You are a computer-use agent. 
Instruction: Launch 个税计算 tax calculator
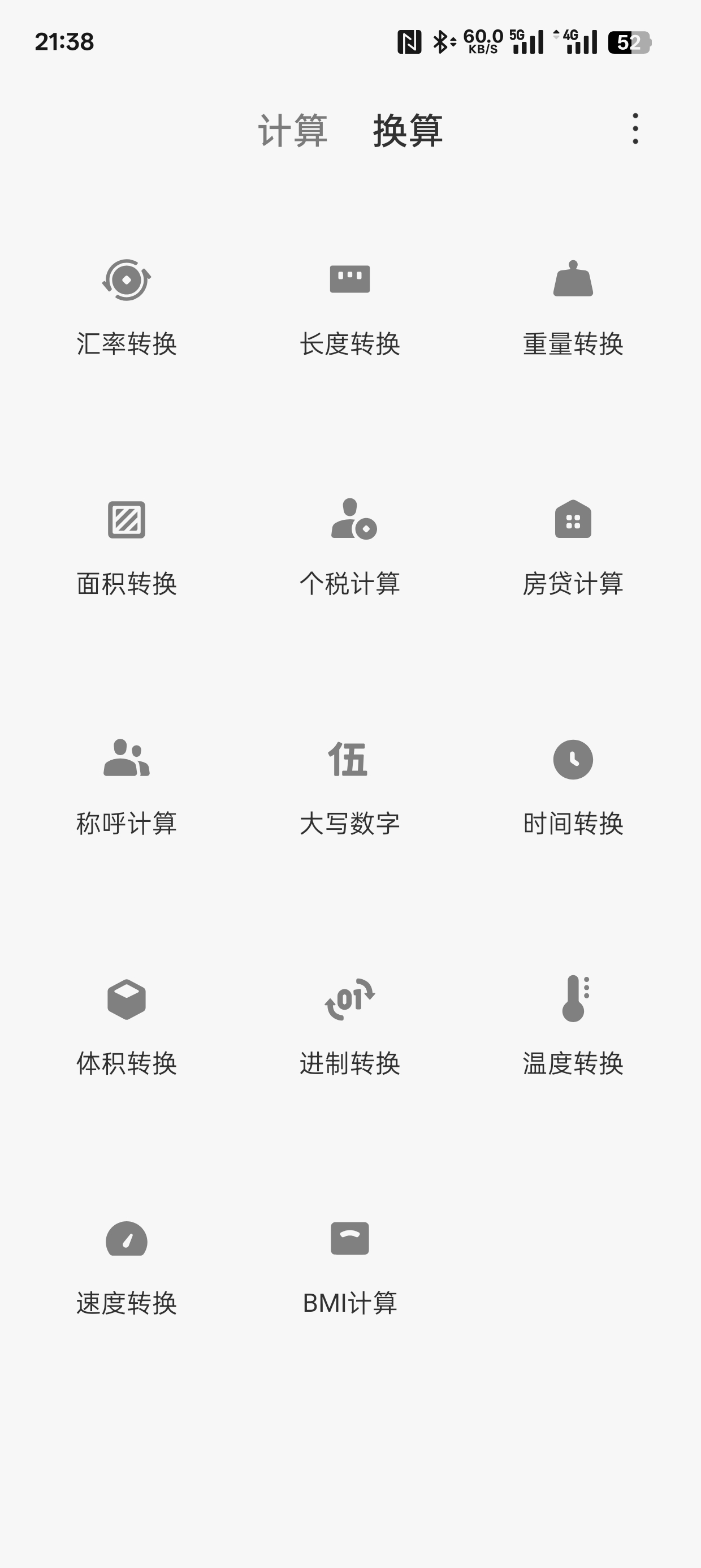[x=350, y=548]
